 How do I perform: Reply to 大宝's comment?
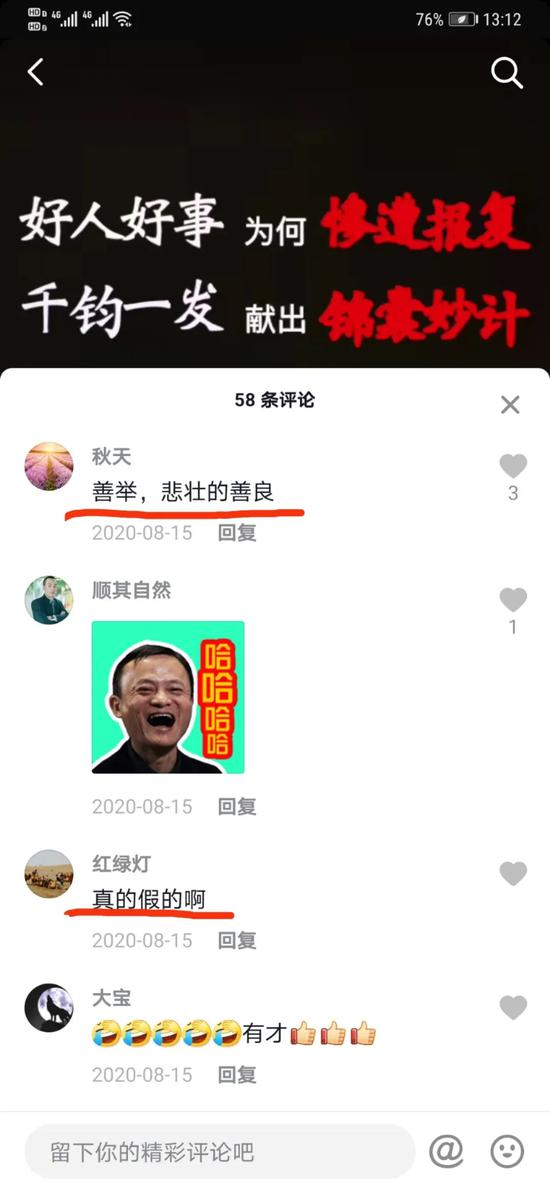237,1075
